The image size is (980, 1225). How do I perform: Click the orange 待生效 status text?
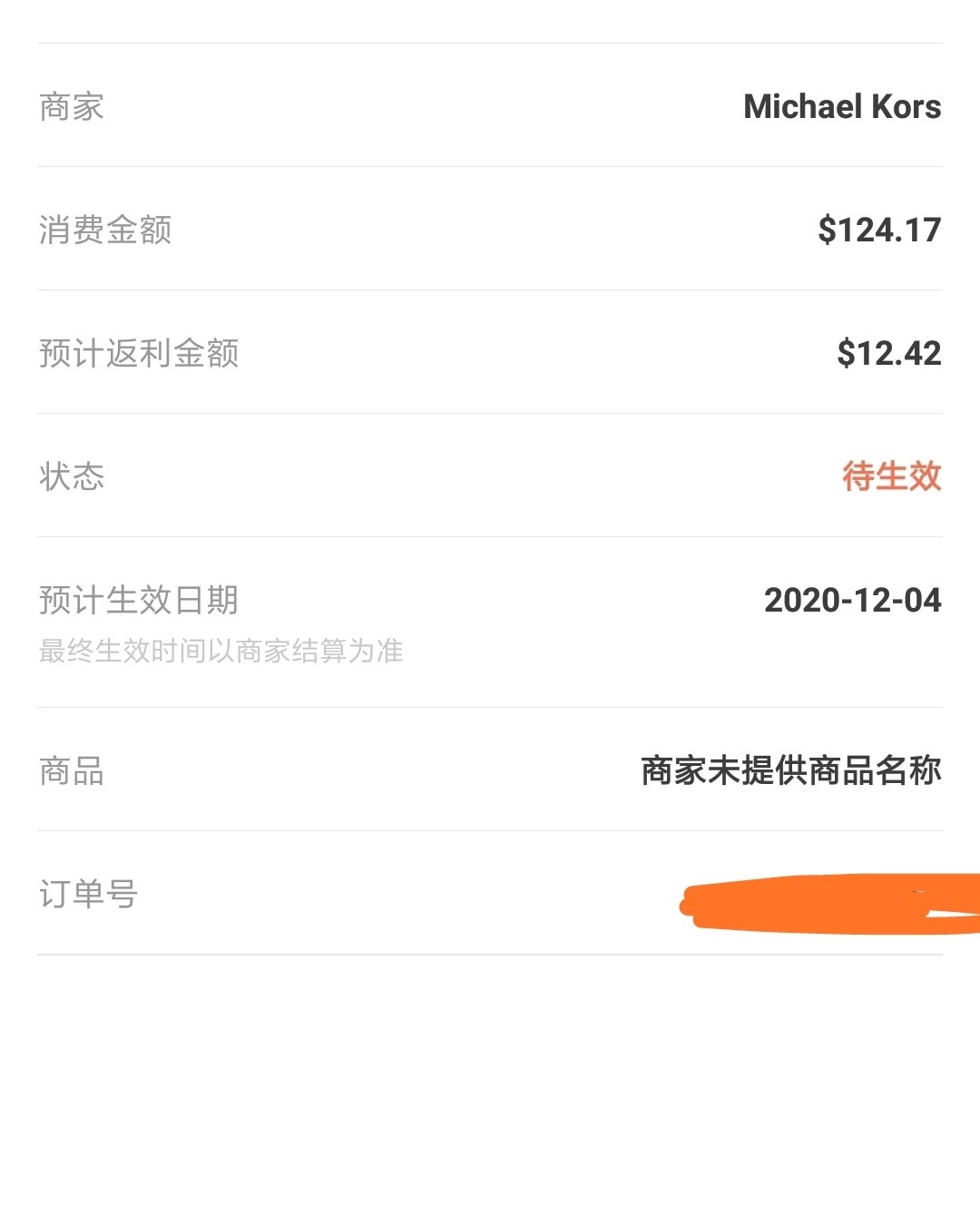890,476
